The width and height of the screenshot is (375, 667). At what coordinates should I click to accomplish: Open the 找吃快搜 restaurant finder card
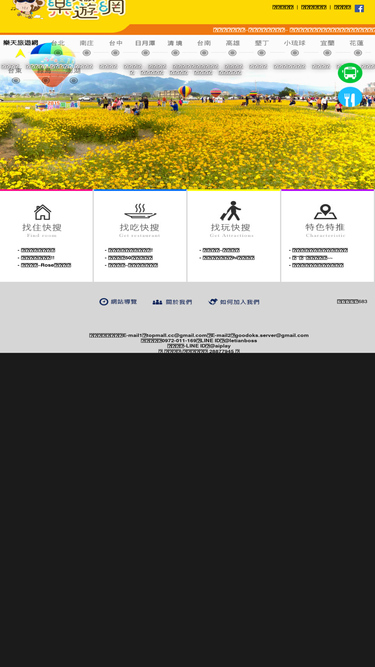(x=140, y=236)
